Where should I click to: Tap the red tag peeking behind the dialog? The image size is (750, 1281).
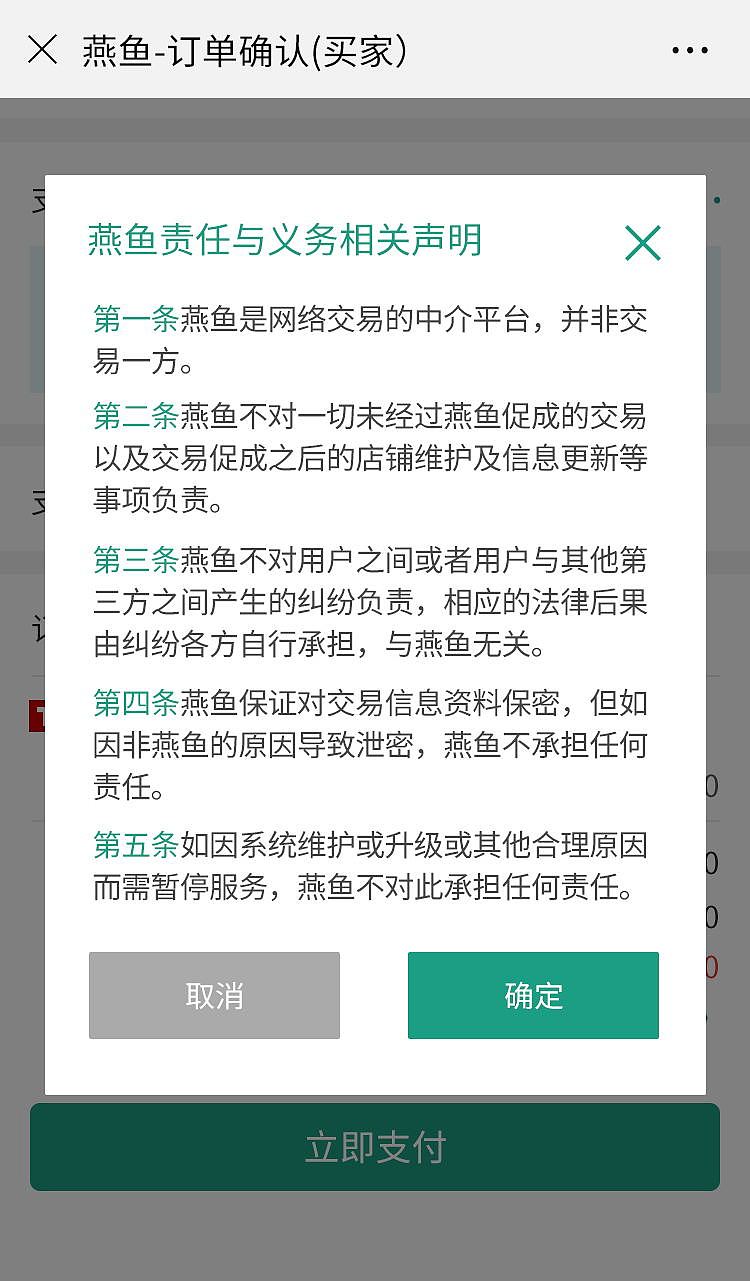[38, 717]
